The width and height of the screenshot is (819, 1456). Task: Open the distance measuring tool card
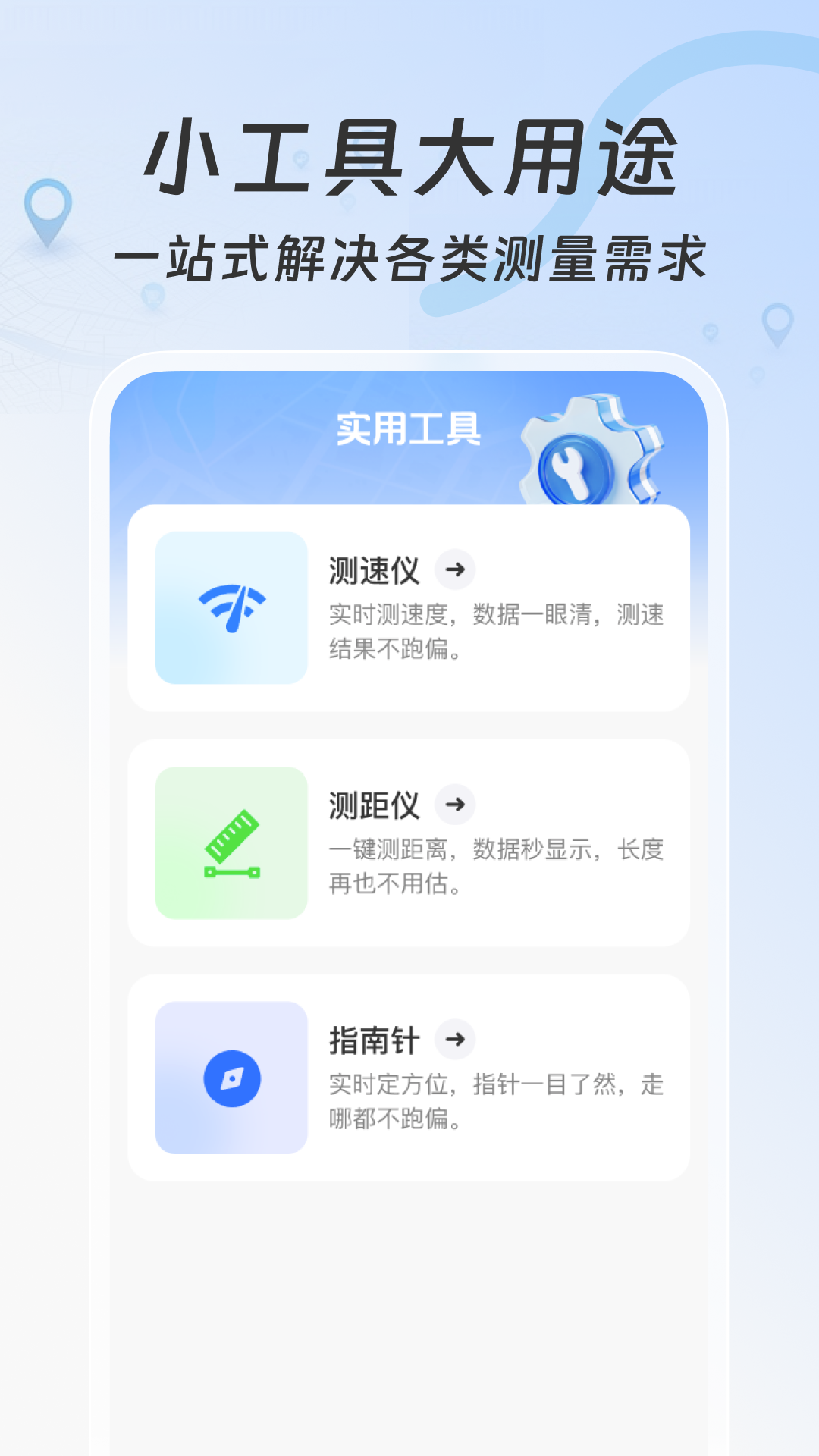tap(409, 842)
